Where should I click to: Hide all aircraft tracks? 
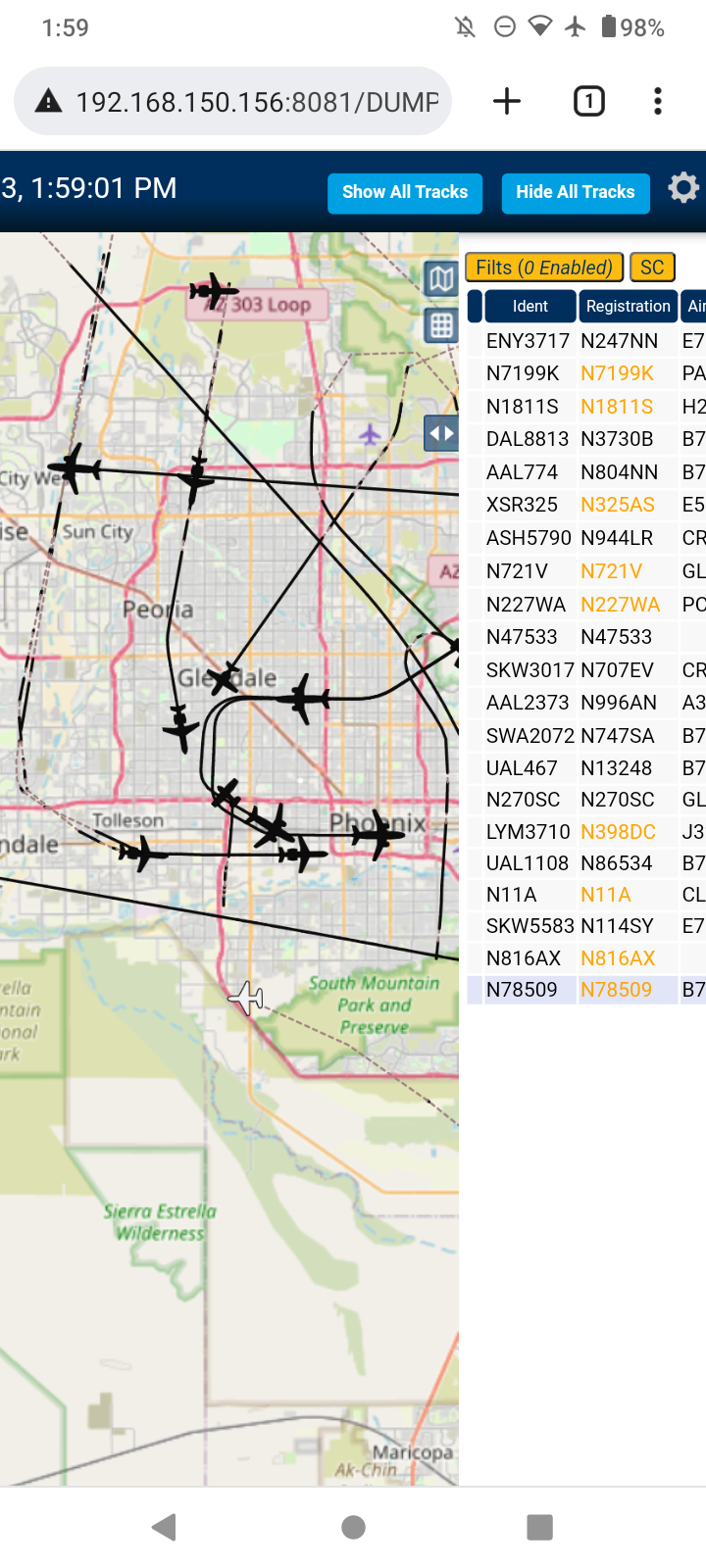pos(576,192)
